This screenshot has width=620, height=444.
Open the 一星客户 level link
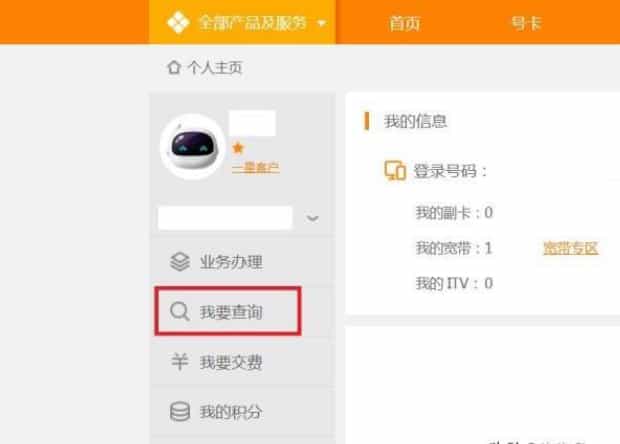[255, 168]
